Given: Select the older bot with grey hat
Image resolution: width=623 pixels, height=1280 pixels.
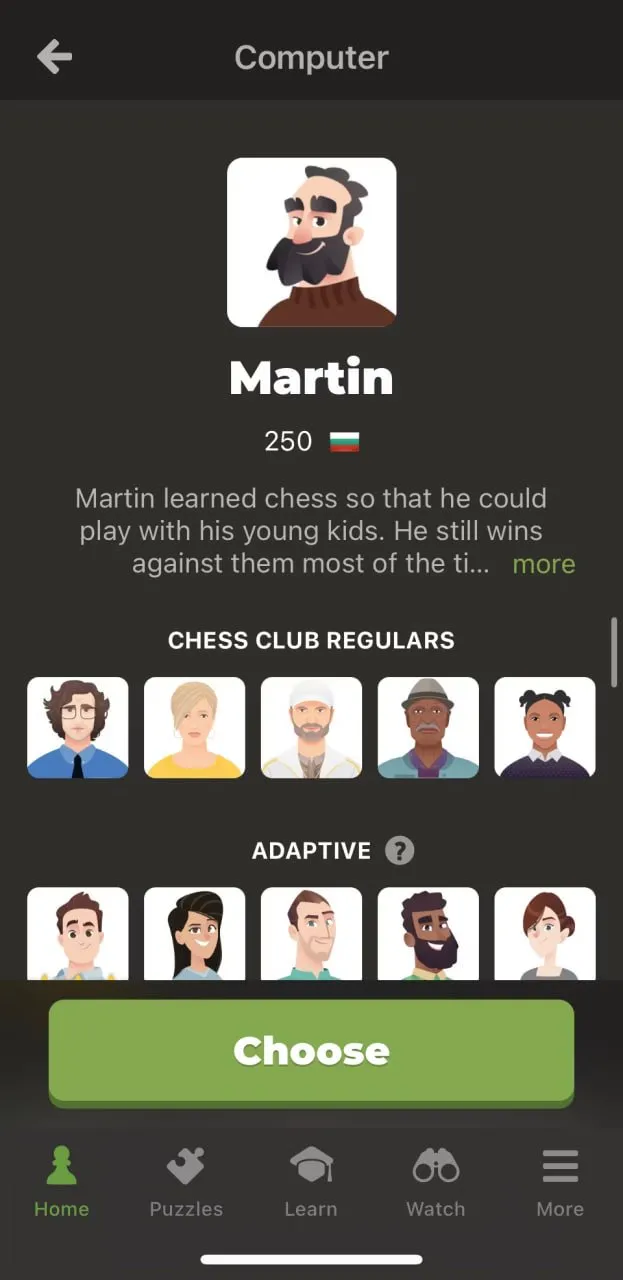Looking at the screenshot, I should point(428,727).
